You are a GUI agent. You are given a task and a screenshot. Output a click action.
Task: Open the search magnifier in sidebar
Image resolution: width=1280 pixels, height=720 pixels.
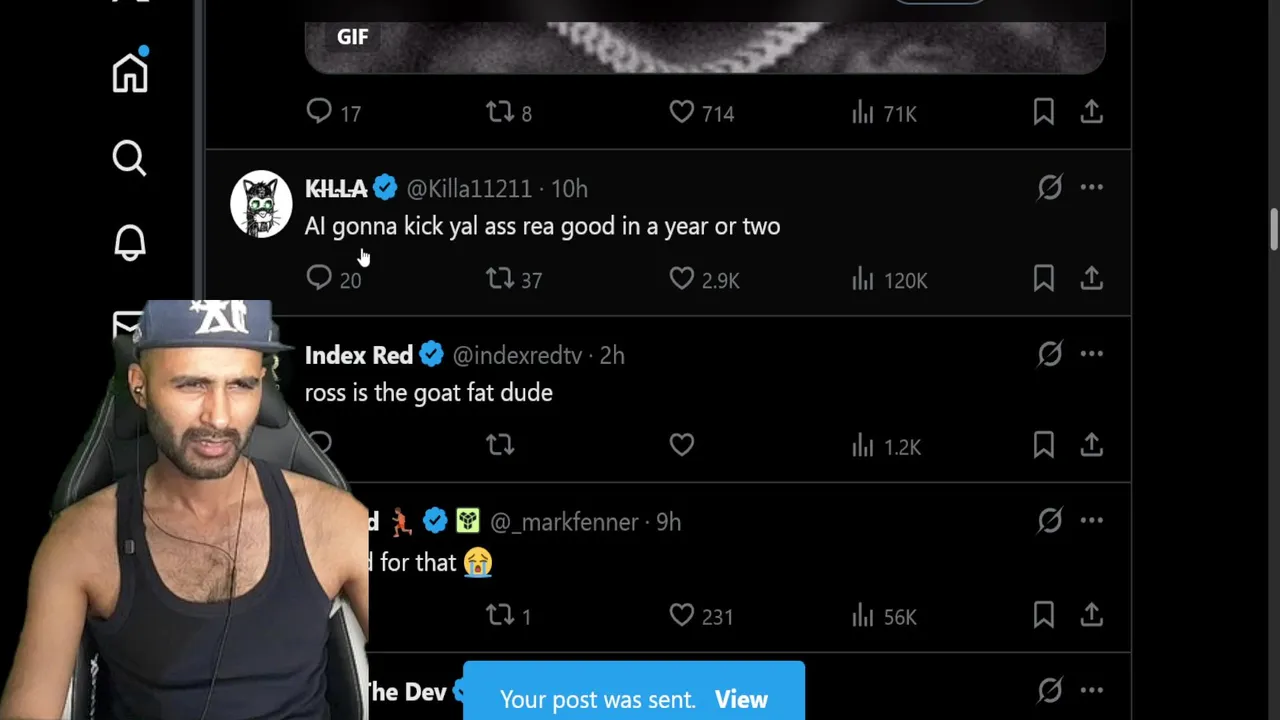point(129,158)
